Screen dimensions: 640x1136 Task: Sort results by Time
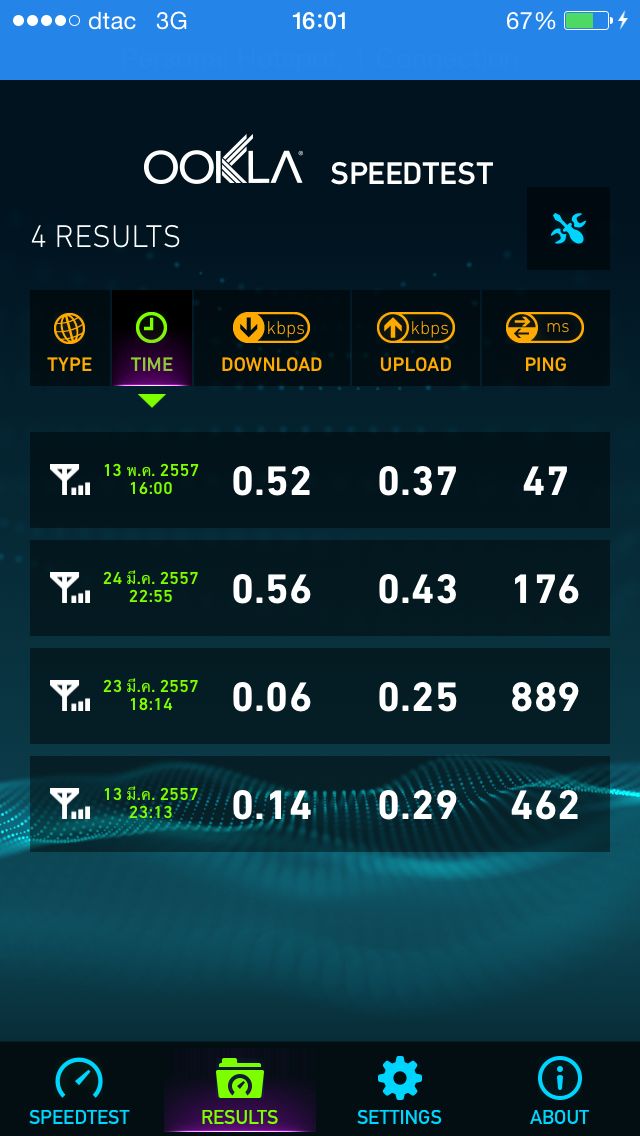tap(151, 338)
